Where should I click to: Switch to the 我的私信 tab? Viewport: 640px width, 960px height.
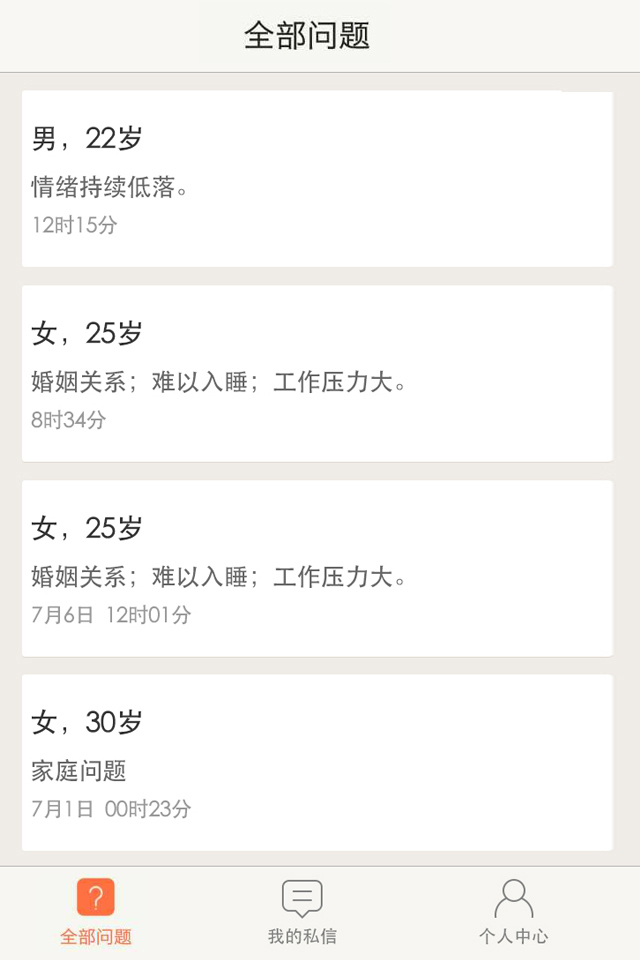coord(302,912)
